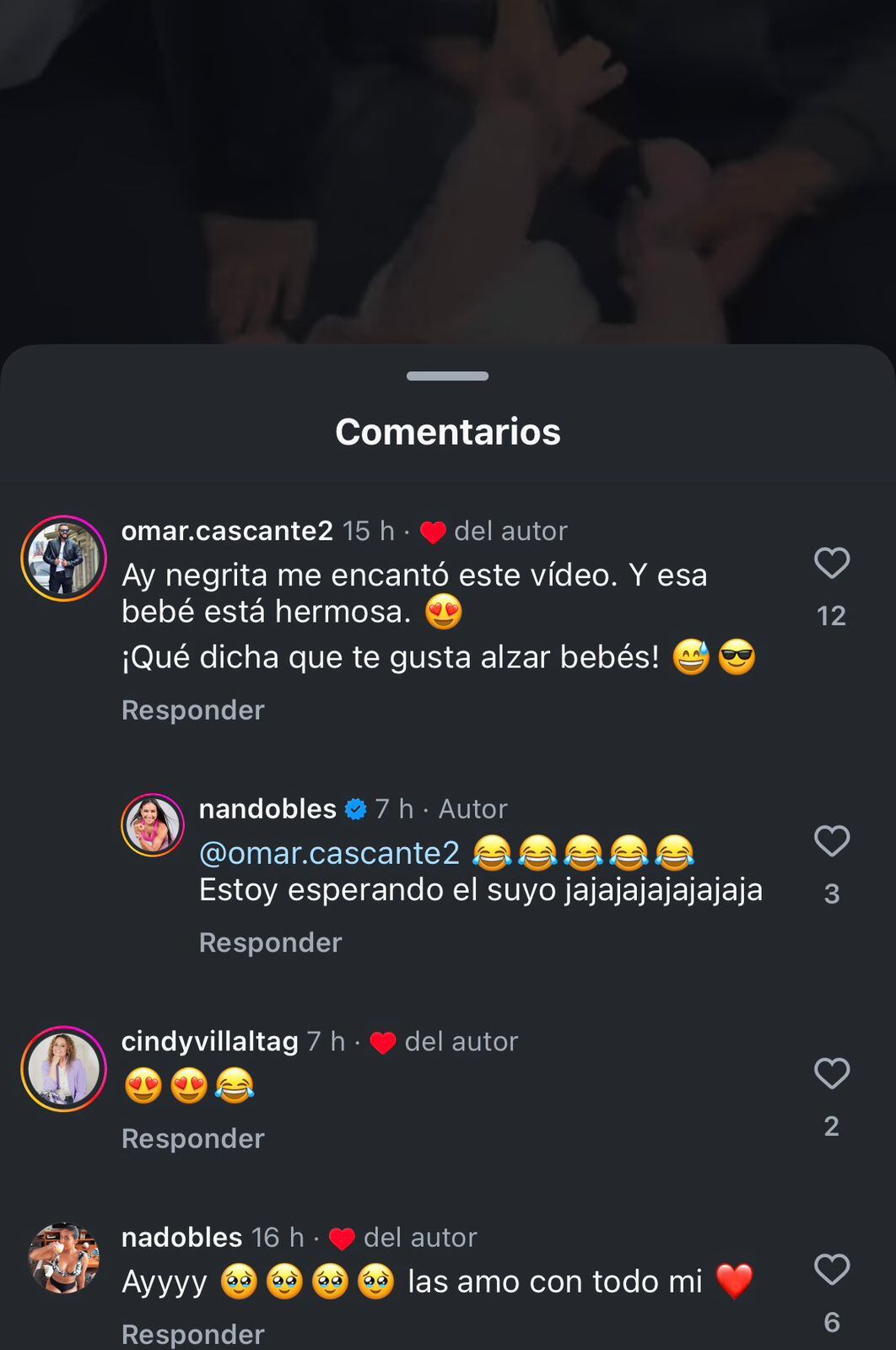The width and height of the screenshot is (896, 1350).
Task: Open profile via cindyvillaltag username
Action: tap(209, 1041)
